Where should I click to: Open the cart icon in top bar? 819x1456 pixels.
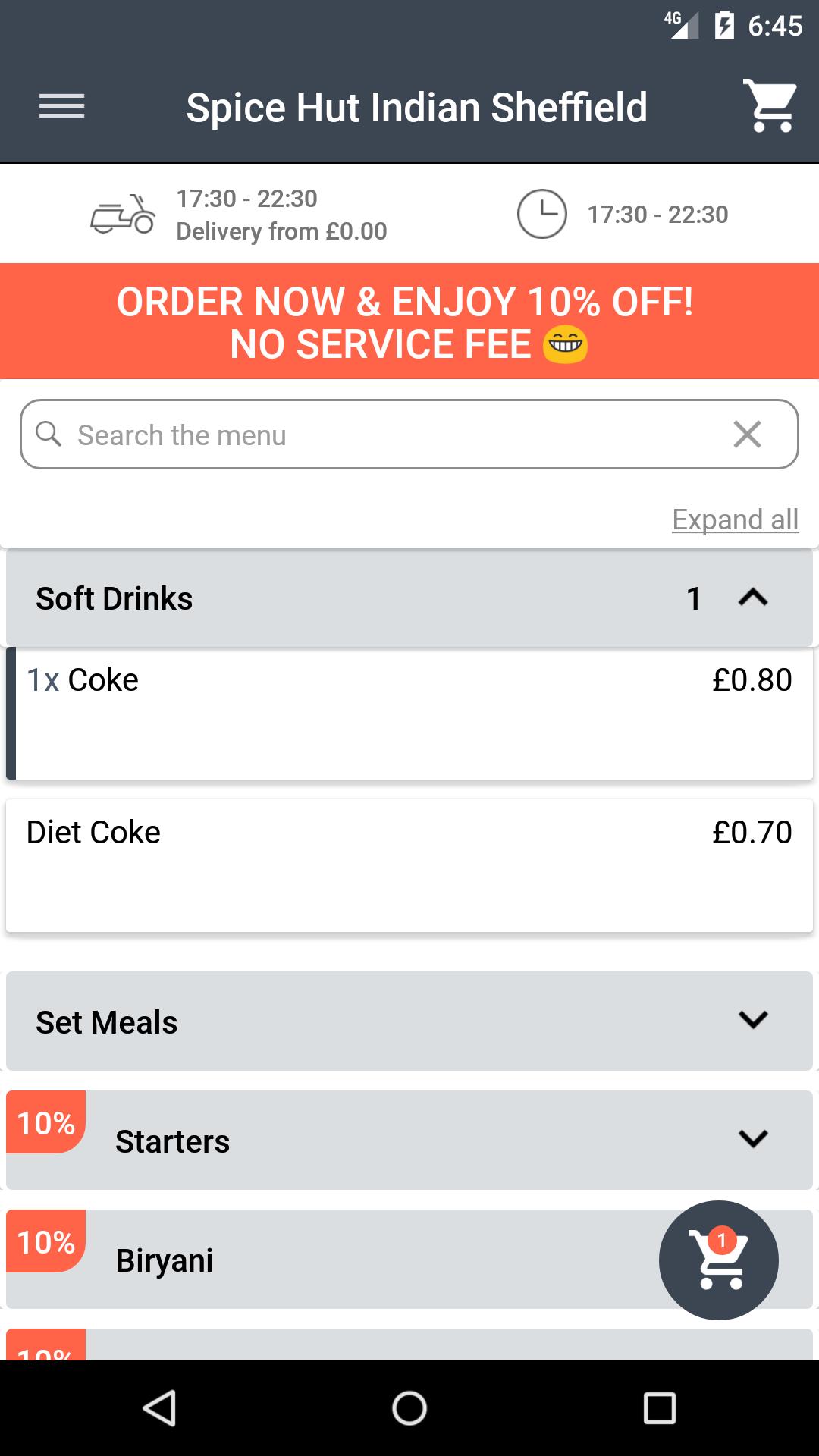click(x=770, y=106)
